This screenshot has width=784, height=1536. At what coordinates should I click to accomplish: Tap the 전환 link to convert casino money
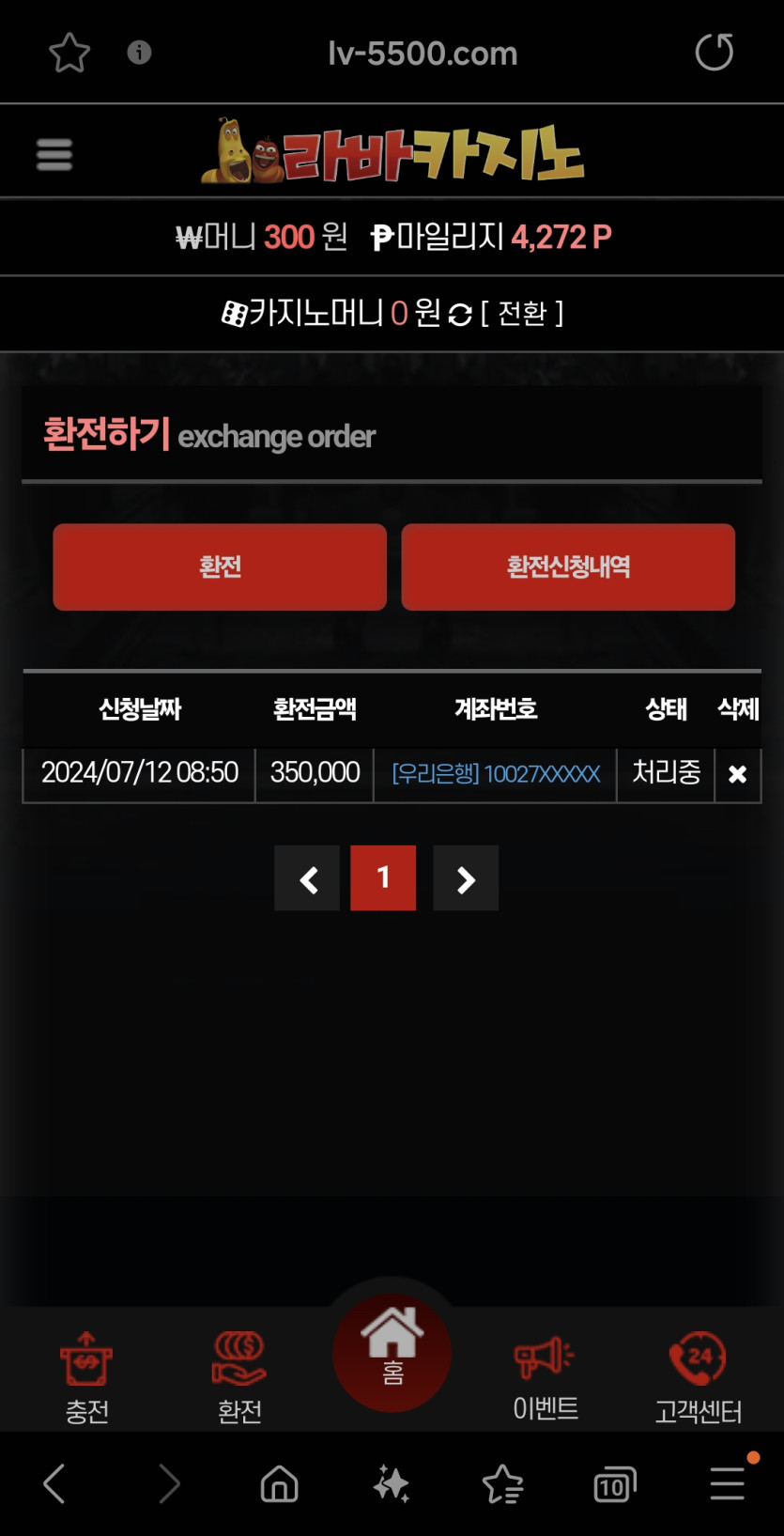tap(521, 313)
